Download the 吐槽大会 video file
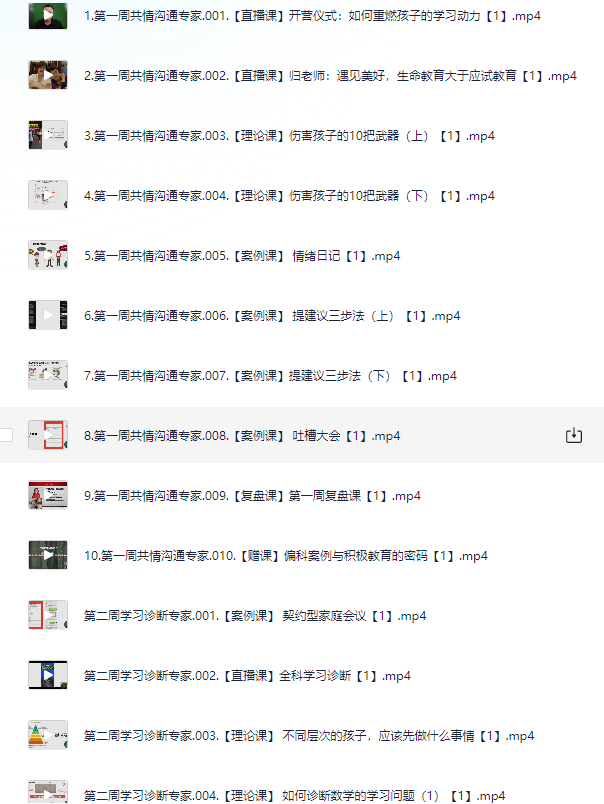The image size is (604, 804). 573,436
